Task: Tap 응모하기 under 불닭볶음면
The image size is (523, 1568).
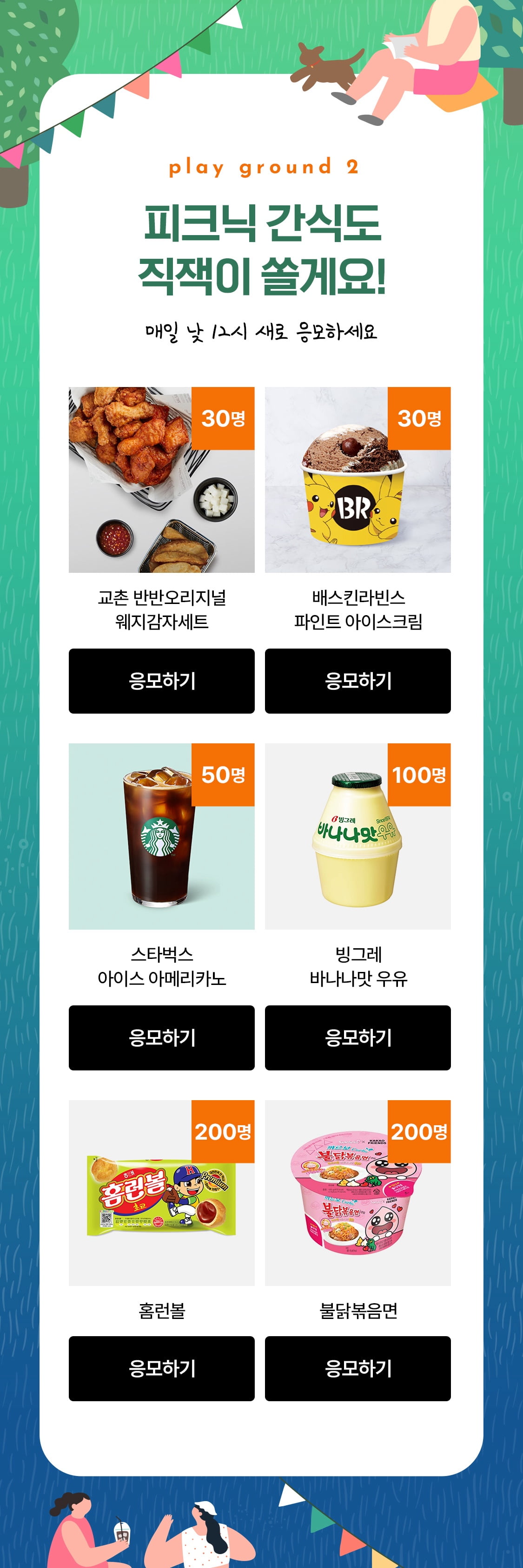Action: point(357,1368)
